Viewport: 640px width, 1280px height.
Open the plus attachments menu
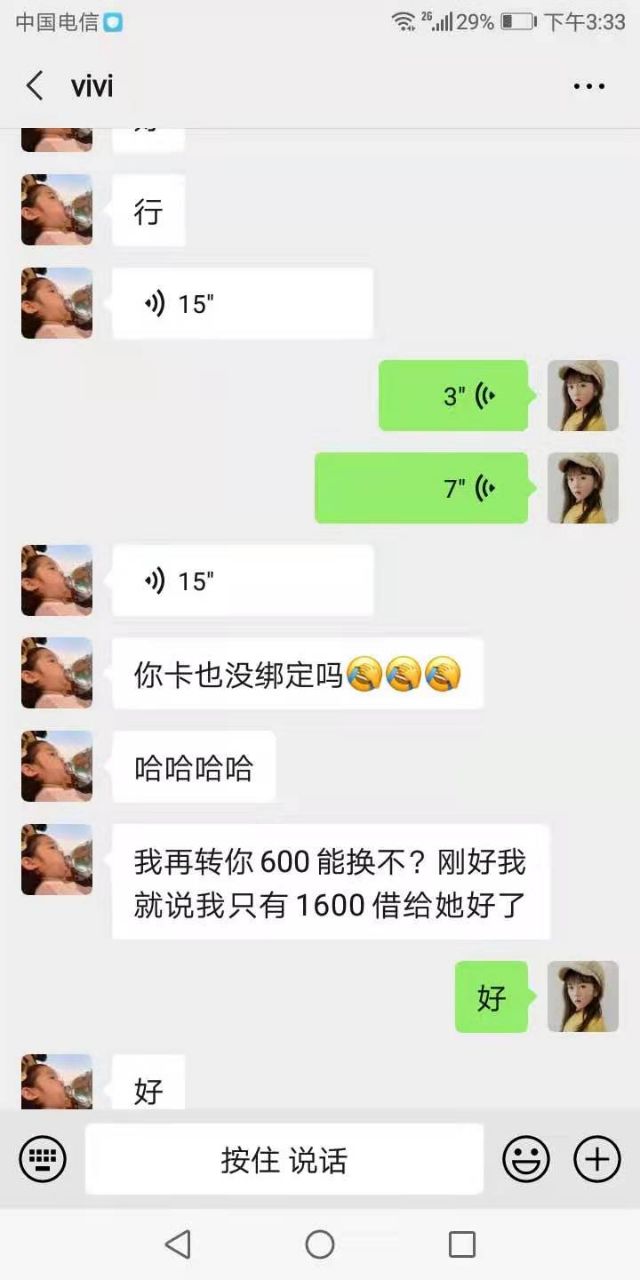click(597, 1159)
